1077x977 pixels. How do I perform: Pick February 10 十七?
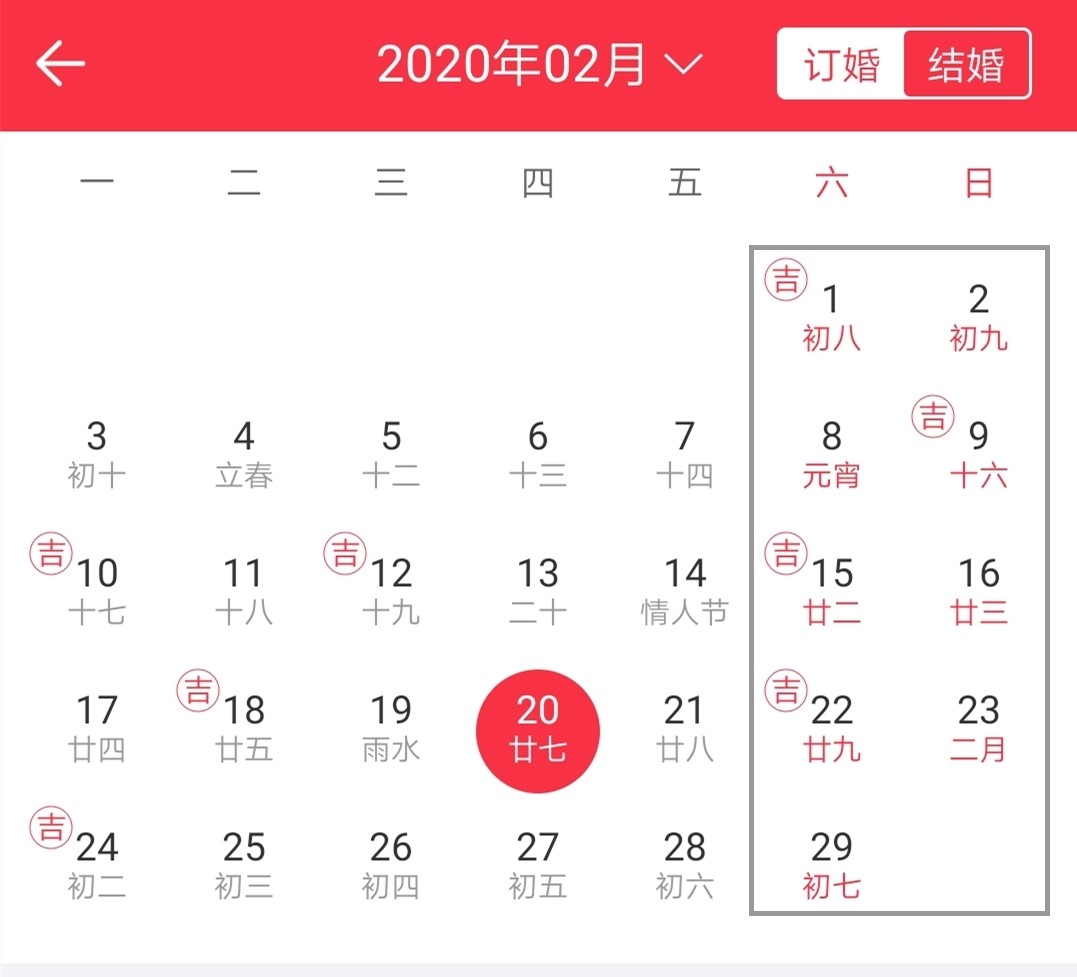tap(97, 590)
